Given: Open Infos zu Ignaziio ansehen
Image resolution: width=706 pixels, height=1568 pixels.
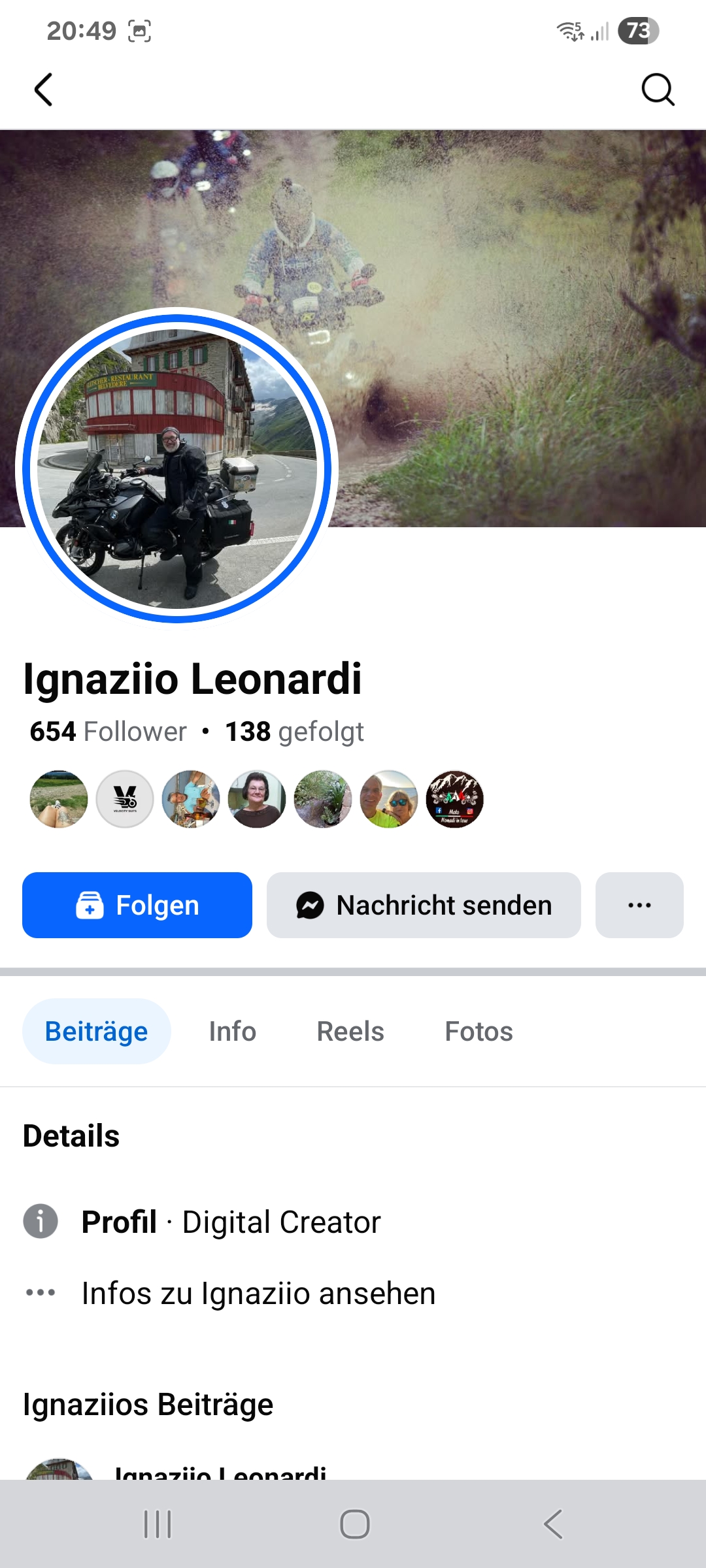Looking at the screenshot, I should (x=258, y=1293).
